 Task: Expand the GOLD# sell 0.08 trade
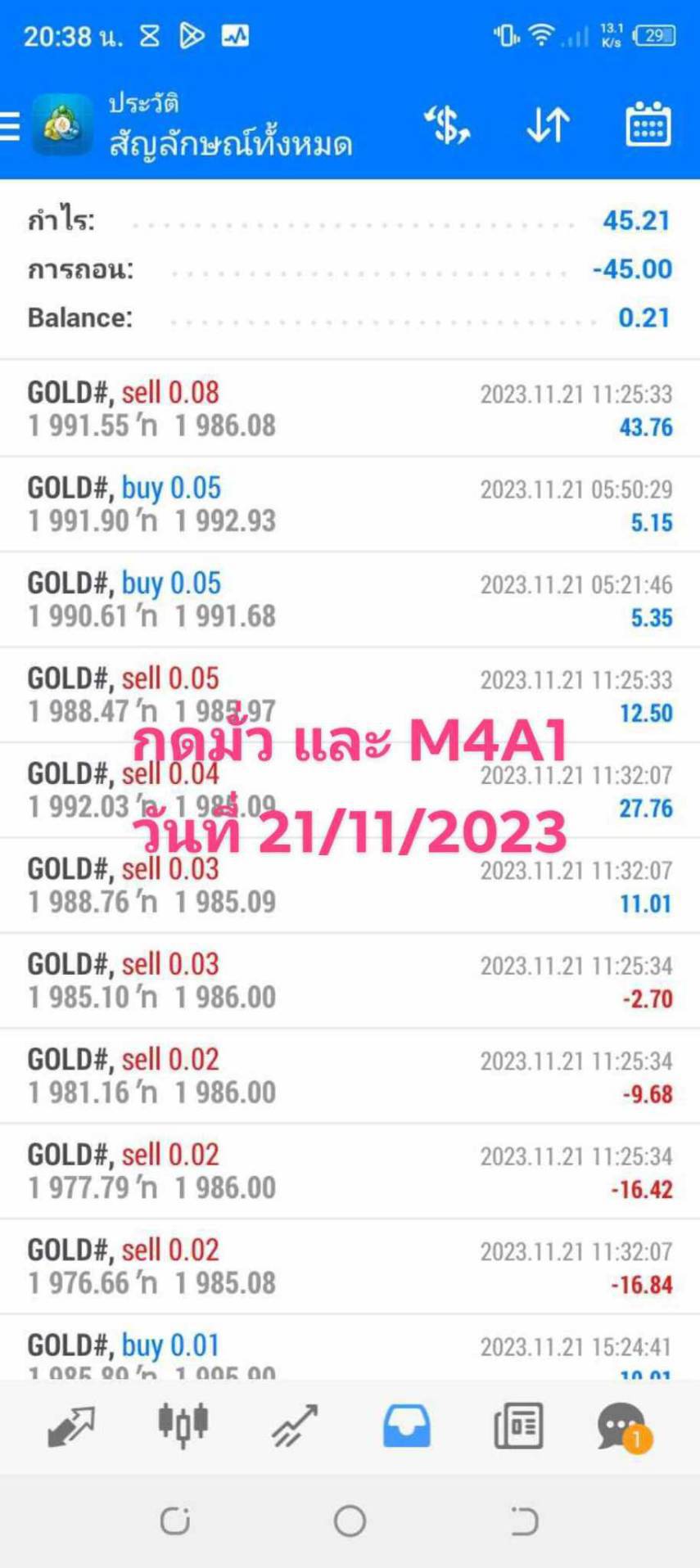pyautogui.click(x=350, y=409)
